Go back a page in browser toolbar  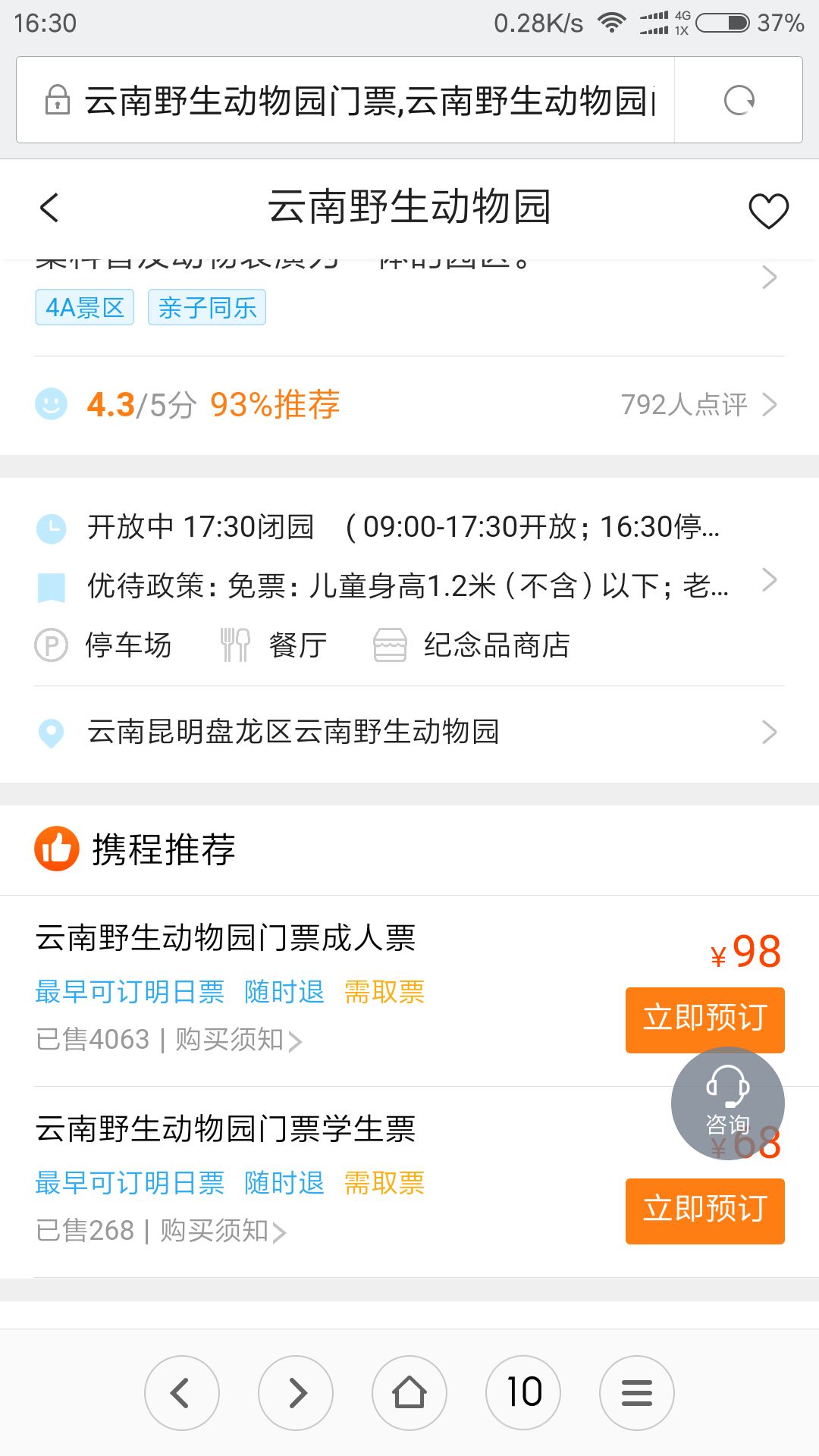click(x=182, y=1393)
